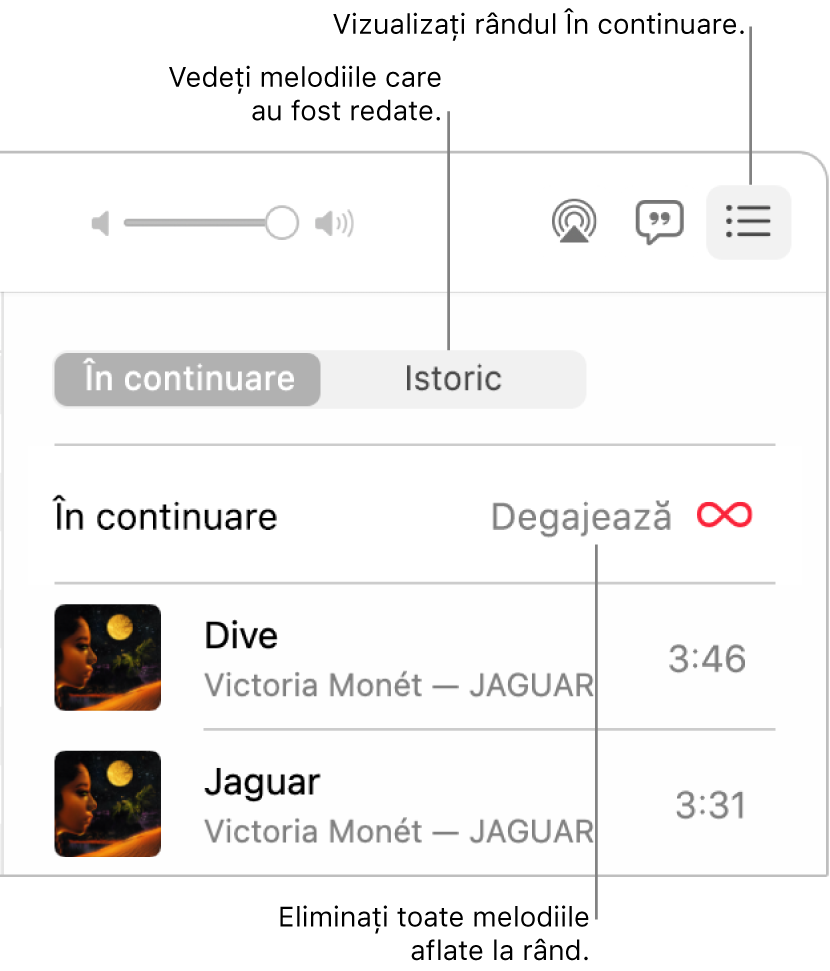Image resolution: width=830 pixels, height=971 pixels.
Task: Play Dive by Victoria Monét
Action: [x=240, y=635]
